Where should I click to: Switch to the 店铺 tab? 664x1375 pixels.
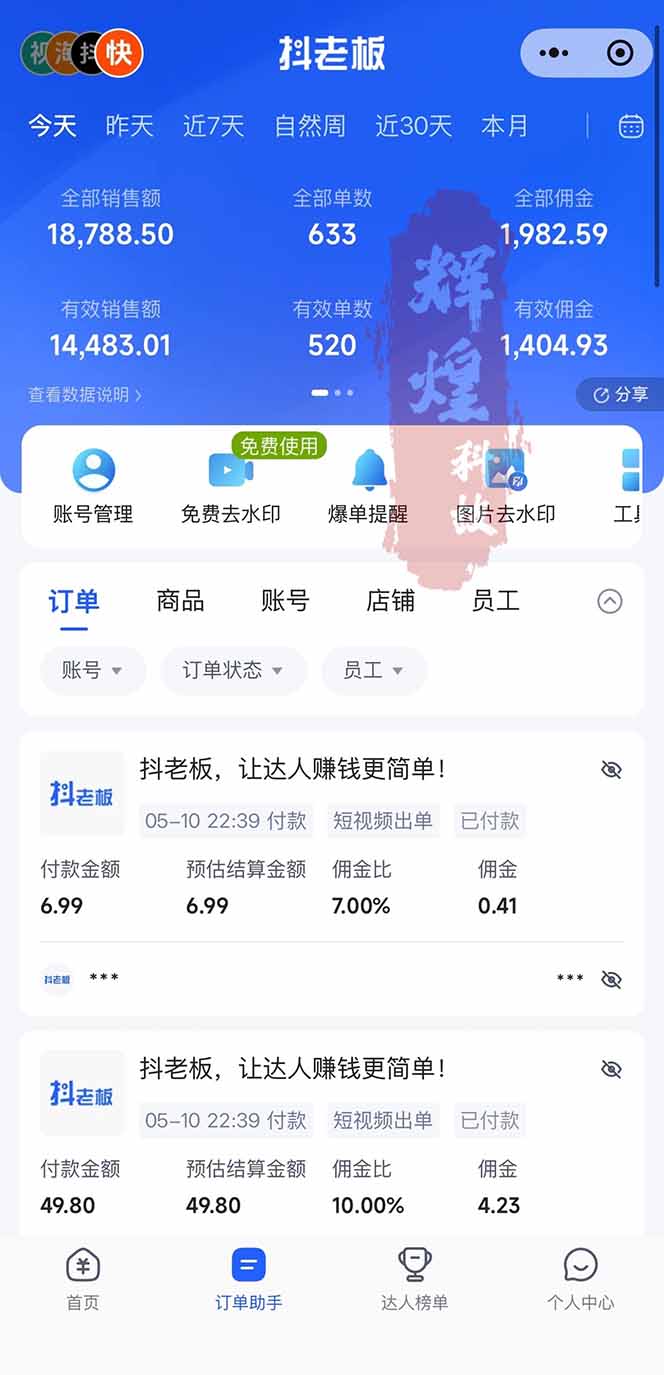pyautogui.click(x=390, y=601)
